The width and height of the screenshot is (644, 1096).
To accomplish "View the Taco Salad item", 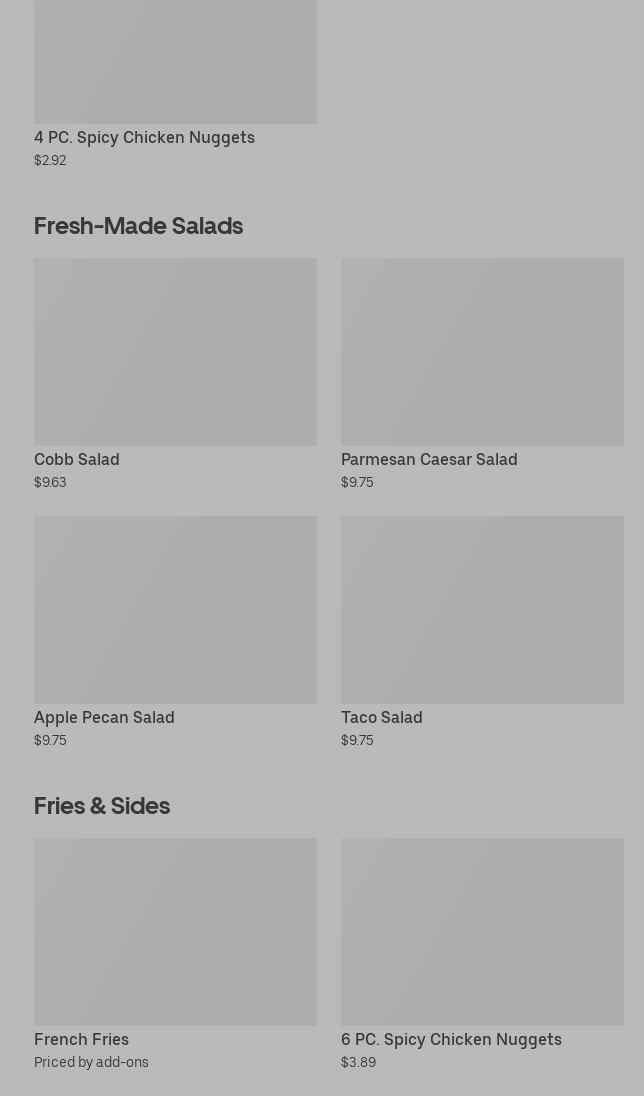I will (x=482, y=632).
